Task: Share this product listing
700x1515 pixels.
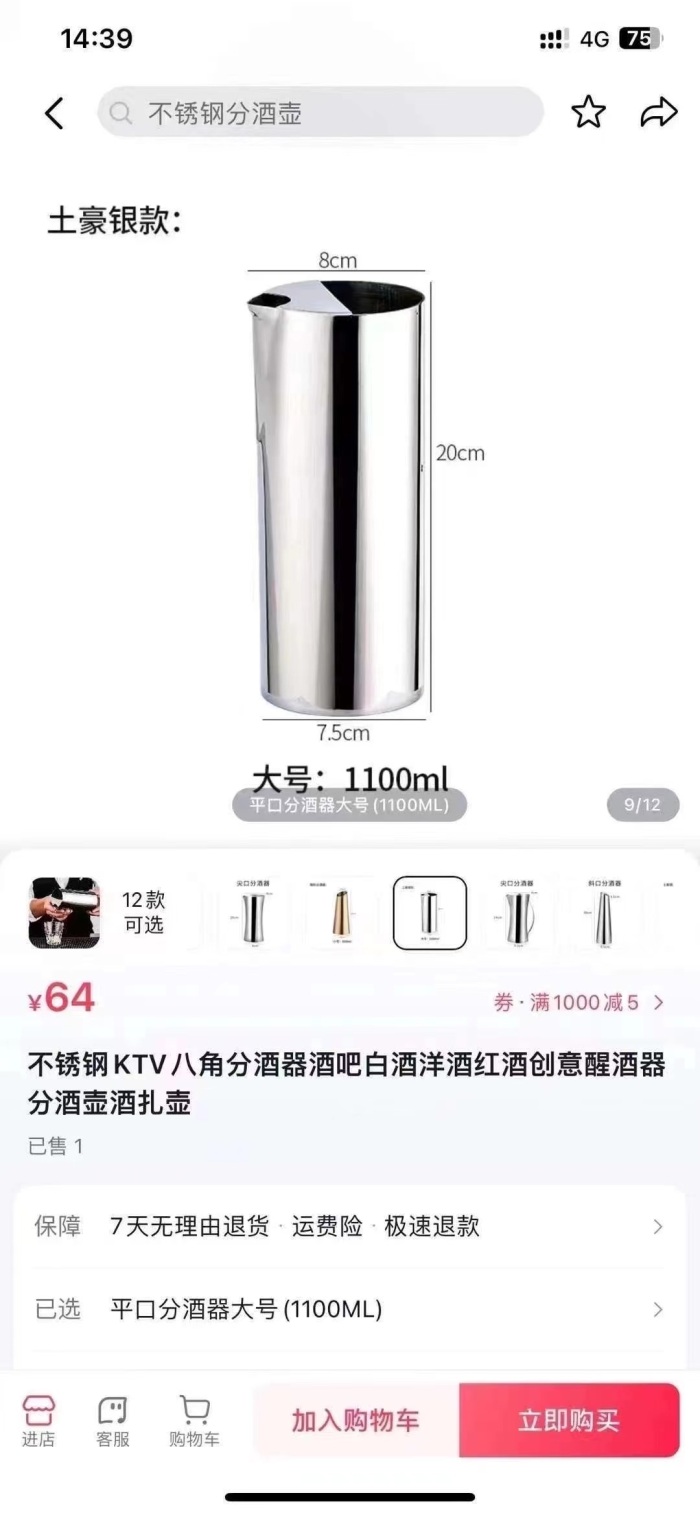Action: [x=658, y=113]
